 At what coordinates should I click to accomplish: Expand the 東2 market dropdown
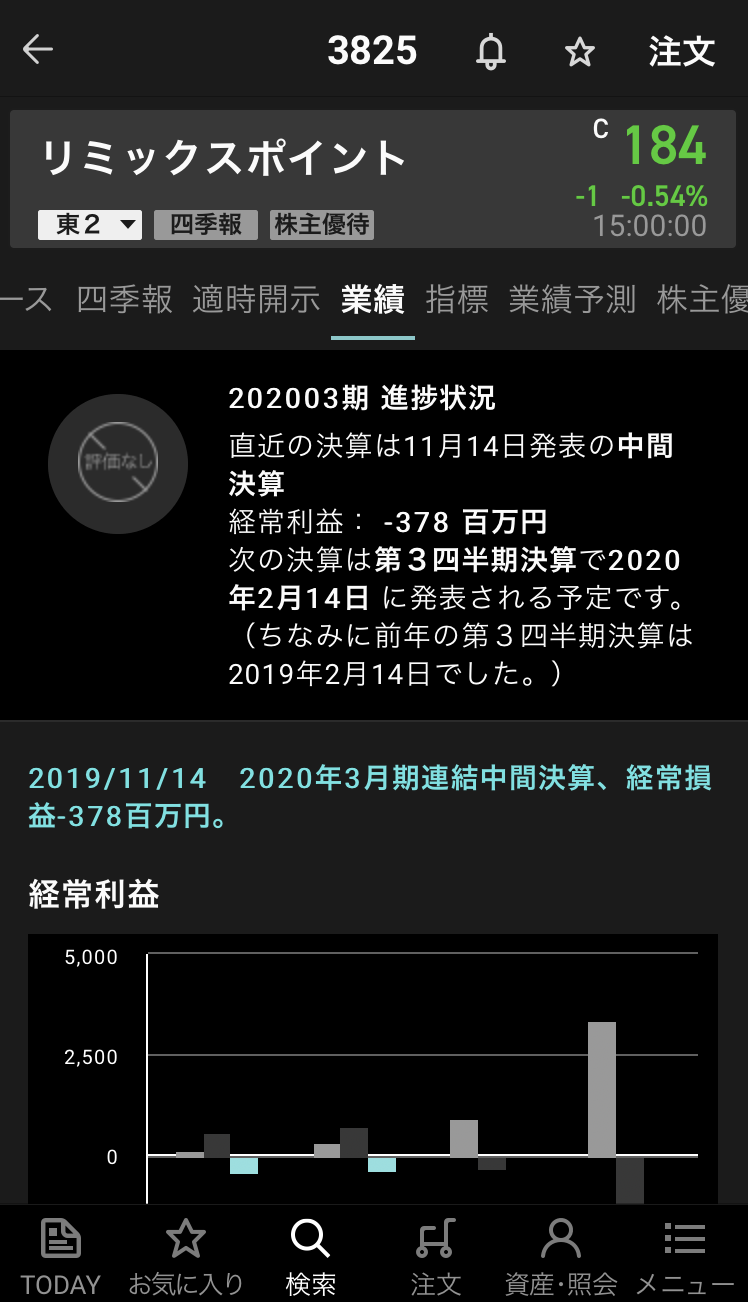(x=90, y=225)
